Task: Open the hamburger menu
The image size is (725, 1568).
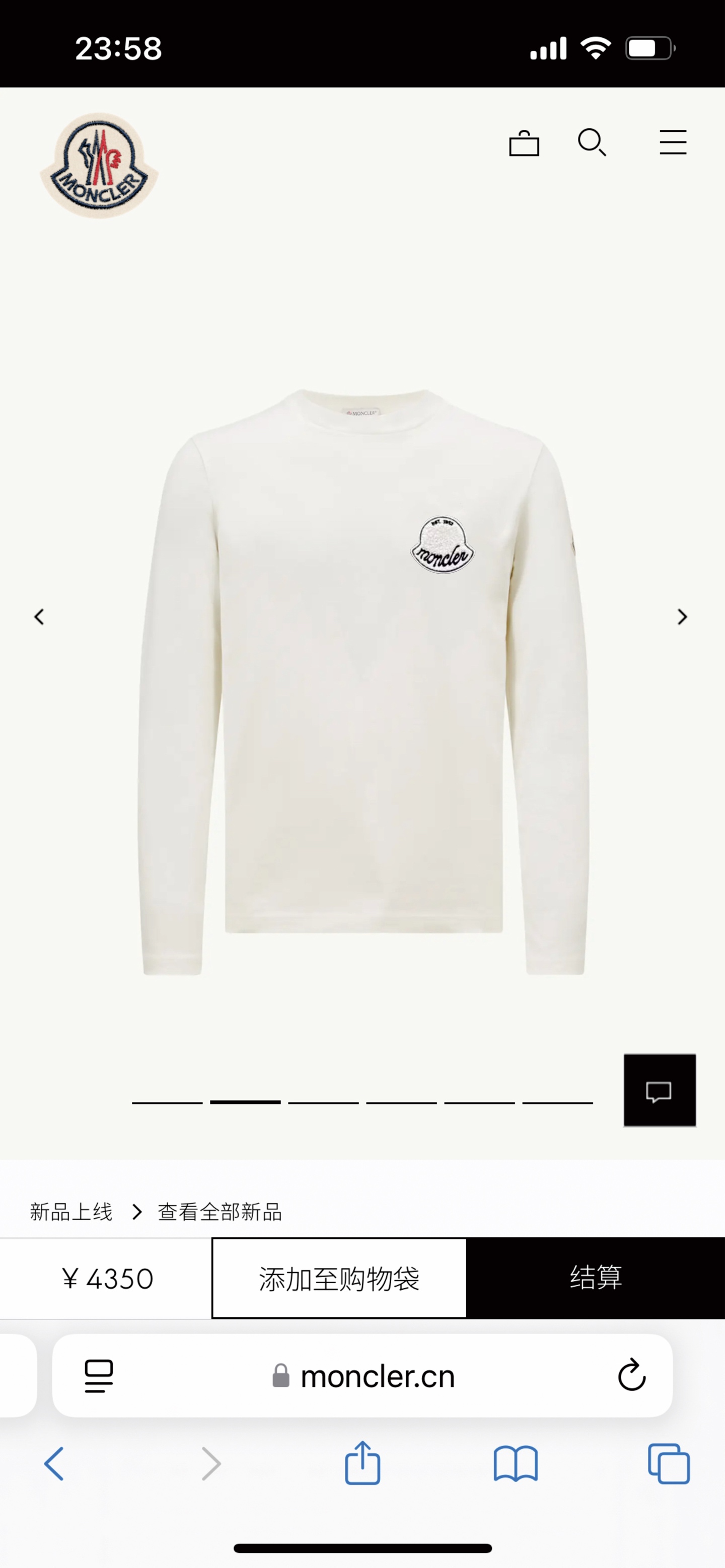Action: point(673,142)
